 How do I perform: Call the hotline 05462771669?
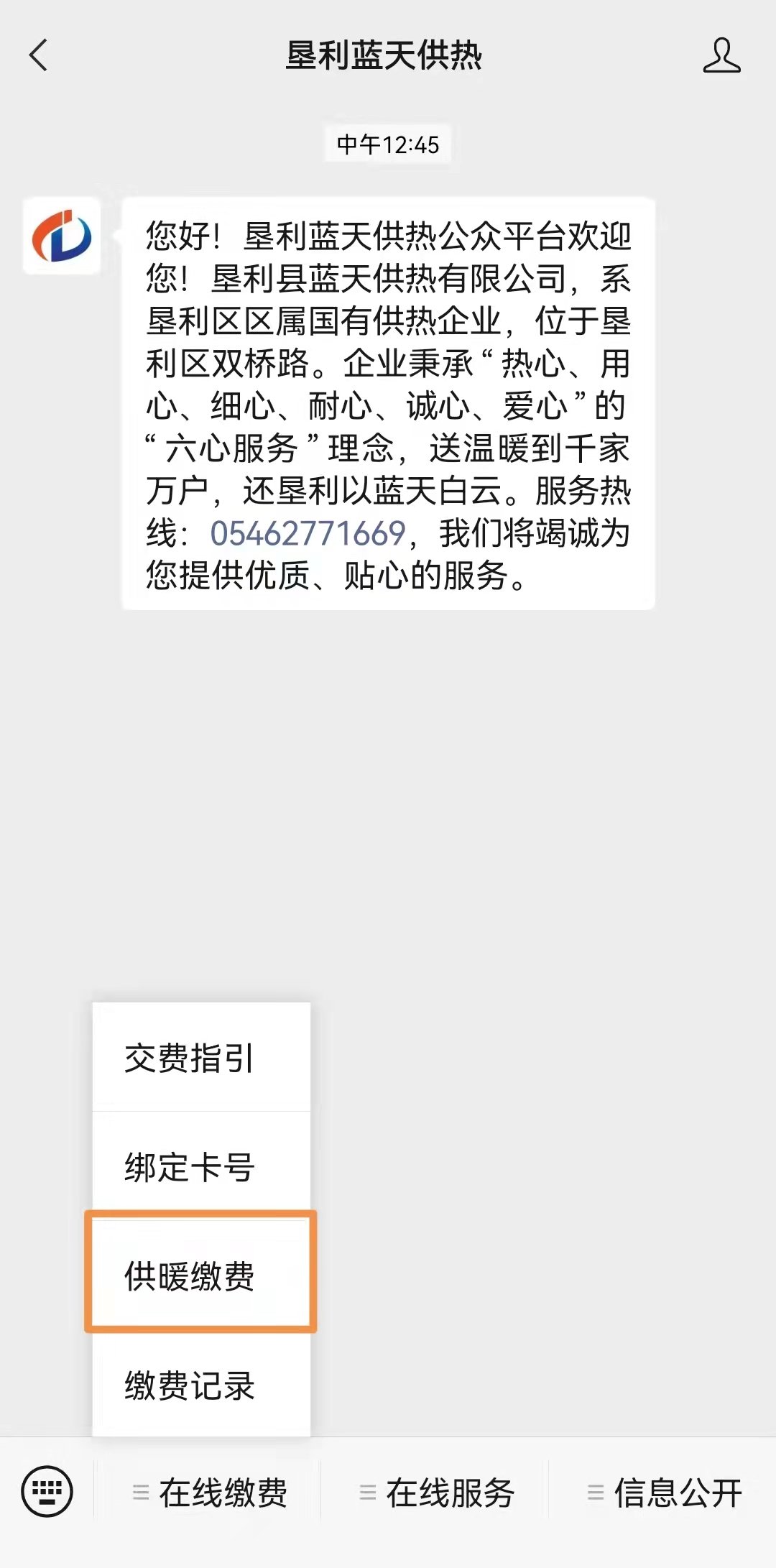click(x=308, y=533)
